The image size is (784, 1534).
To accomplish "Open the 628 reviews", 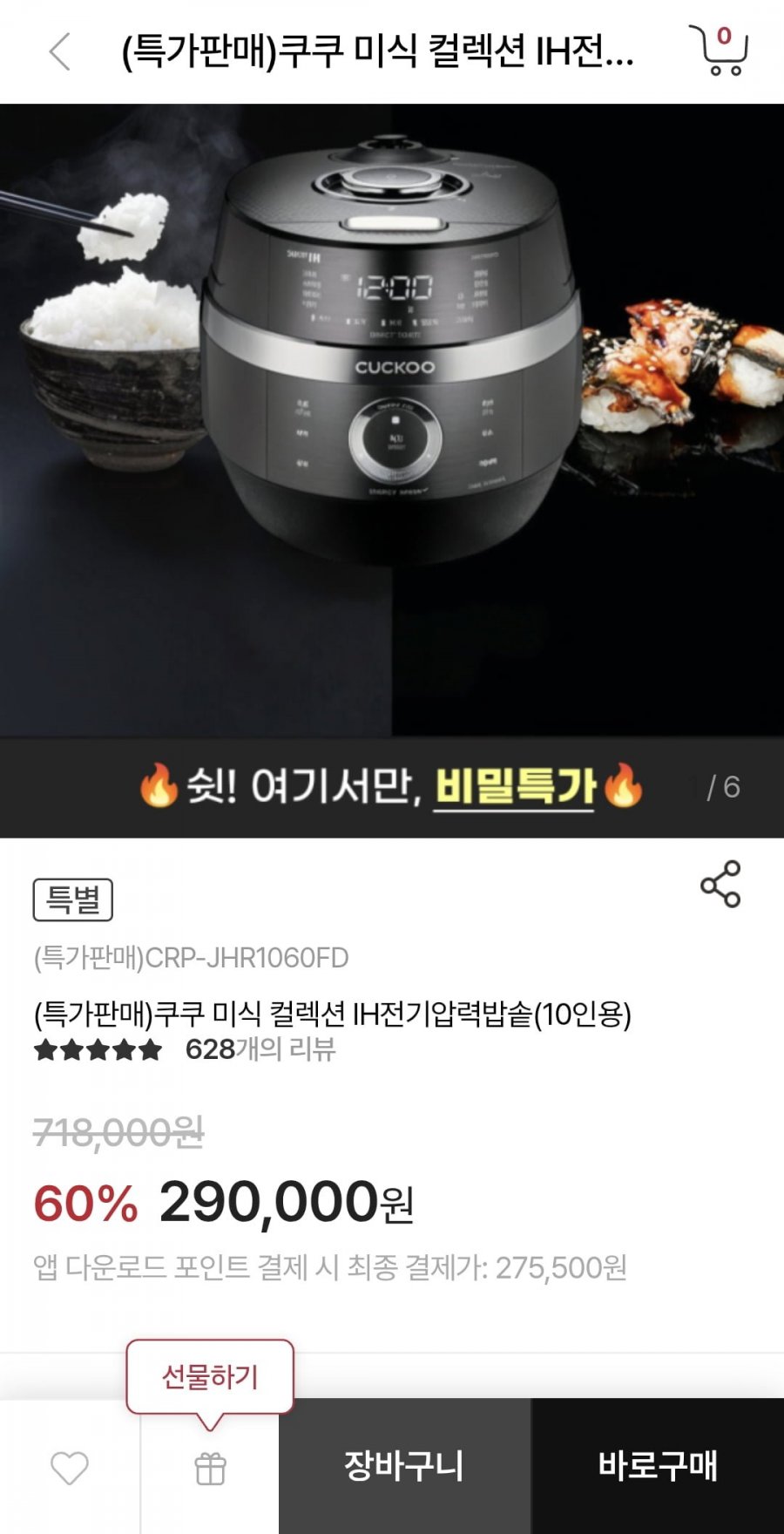I will 260,1049.
